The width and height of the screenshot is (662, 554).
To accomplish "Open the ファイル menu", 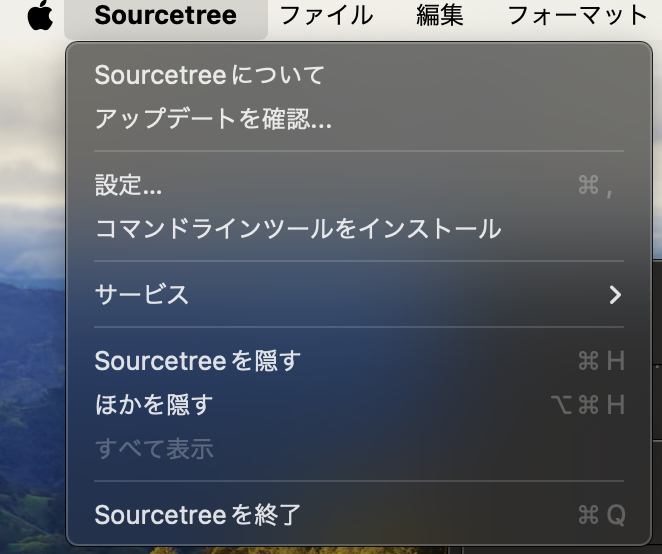I will coord(326,16).
